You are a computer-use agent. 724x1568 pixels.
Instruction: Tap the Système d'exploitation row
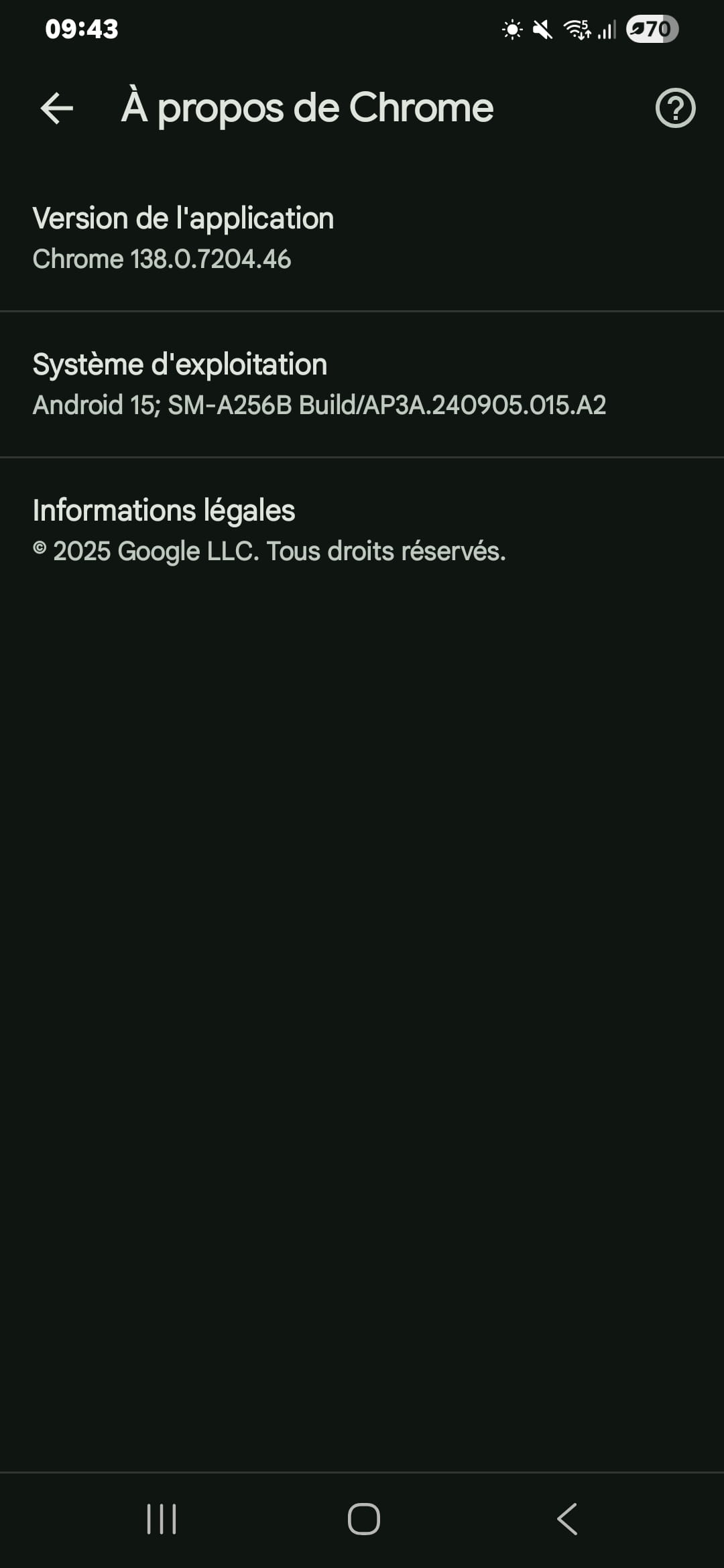pos(362,385)
